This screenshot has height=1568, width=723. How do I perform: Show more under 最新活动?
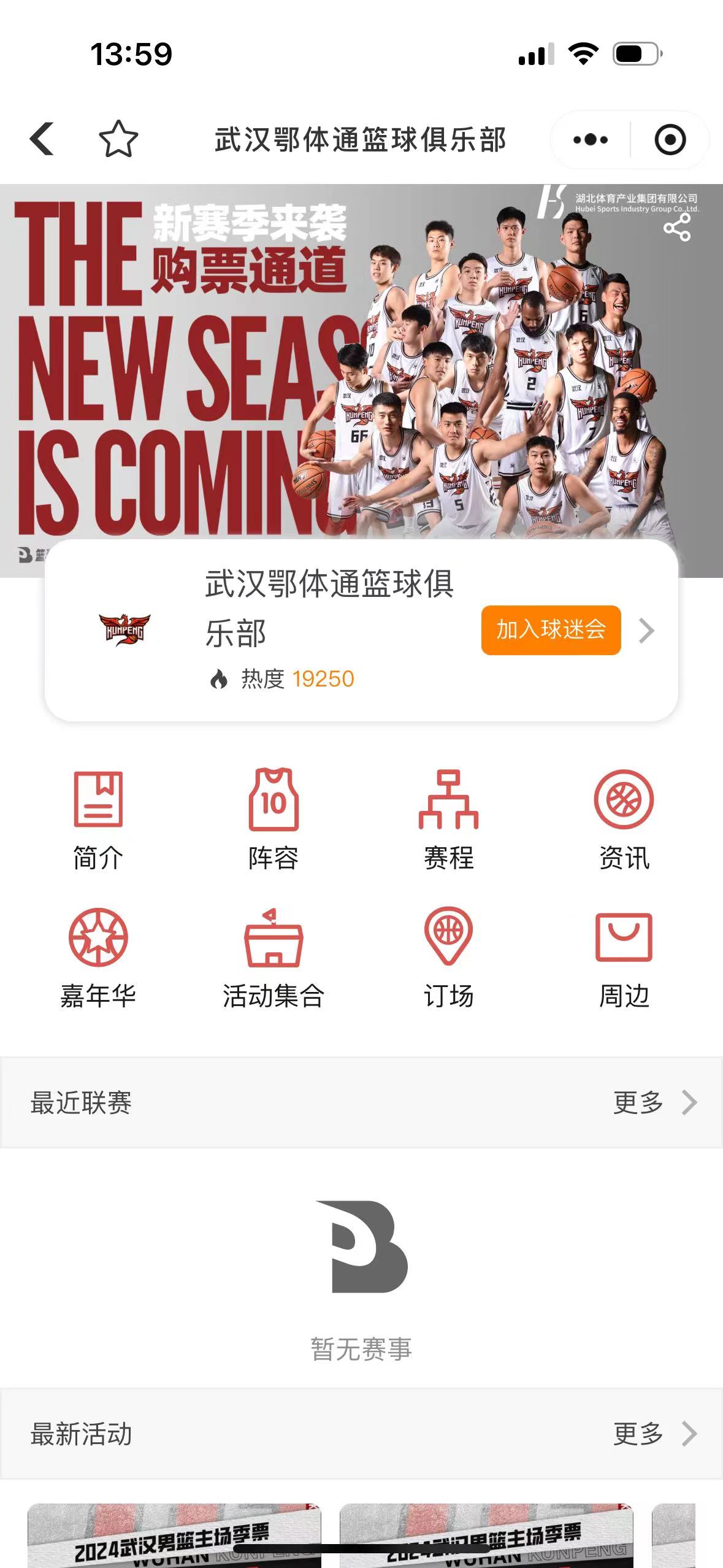tap(655, 1434)
